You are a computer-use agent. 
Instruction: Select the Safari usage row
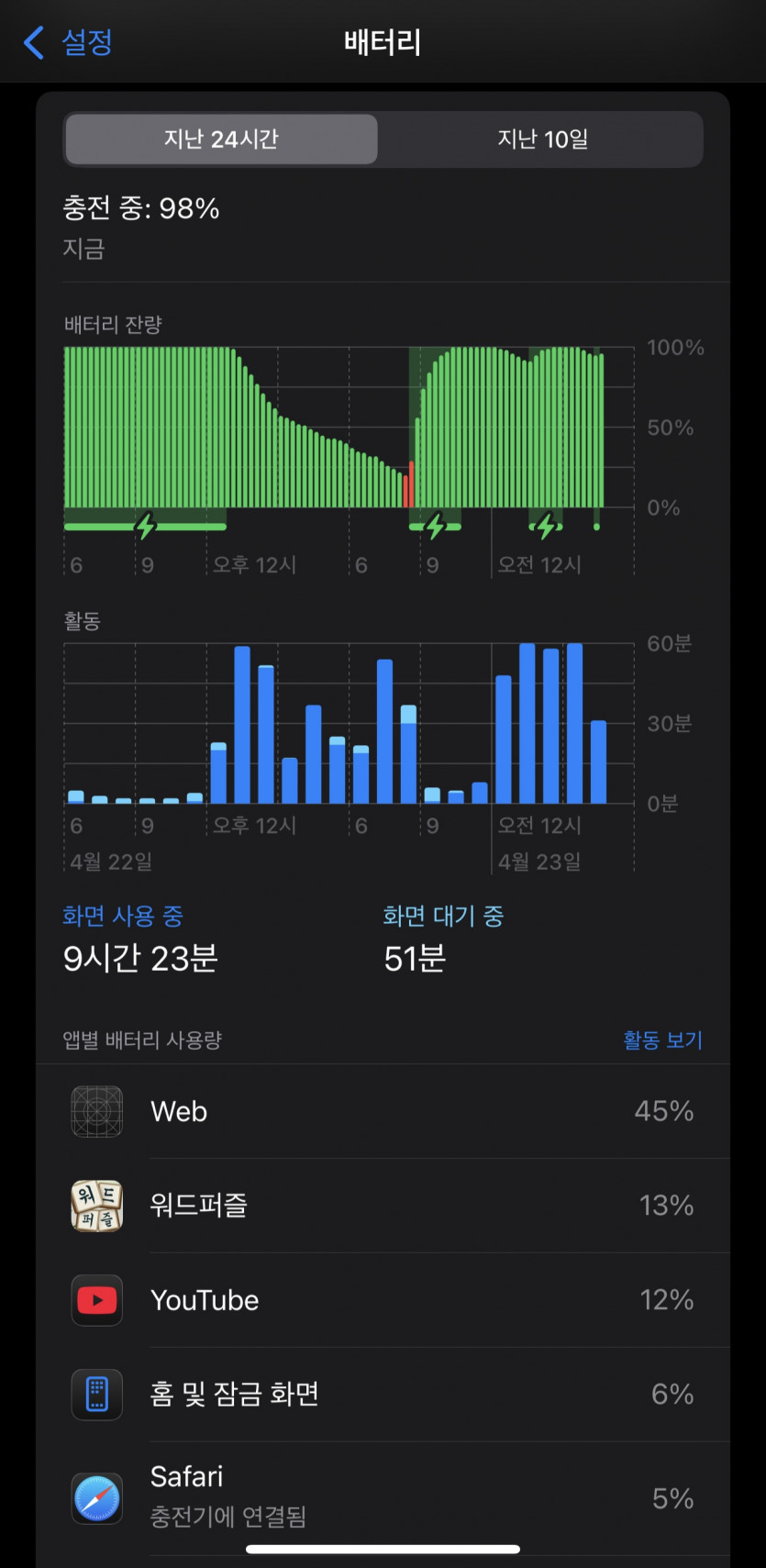(383, 1496)
